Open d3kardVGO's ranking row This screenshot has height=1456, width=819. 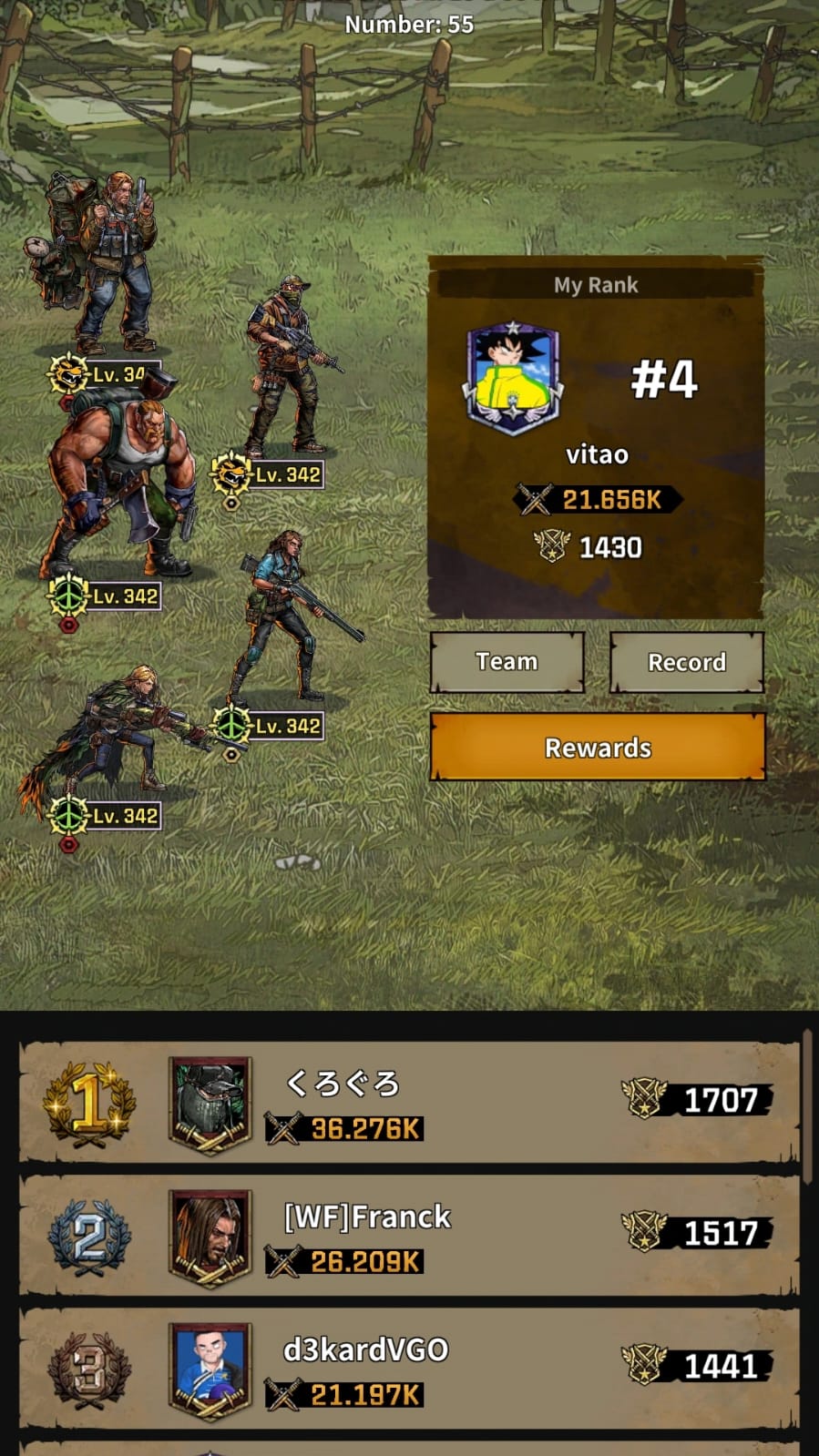coord(409,1369)
